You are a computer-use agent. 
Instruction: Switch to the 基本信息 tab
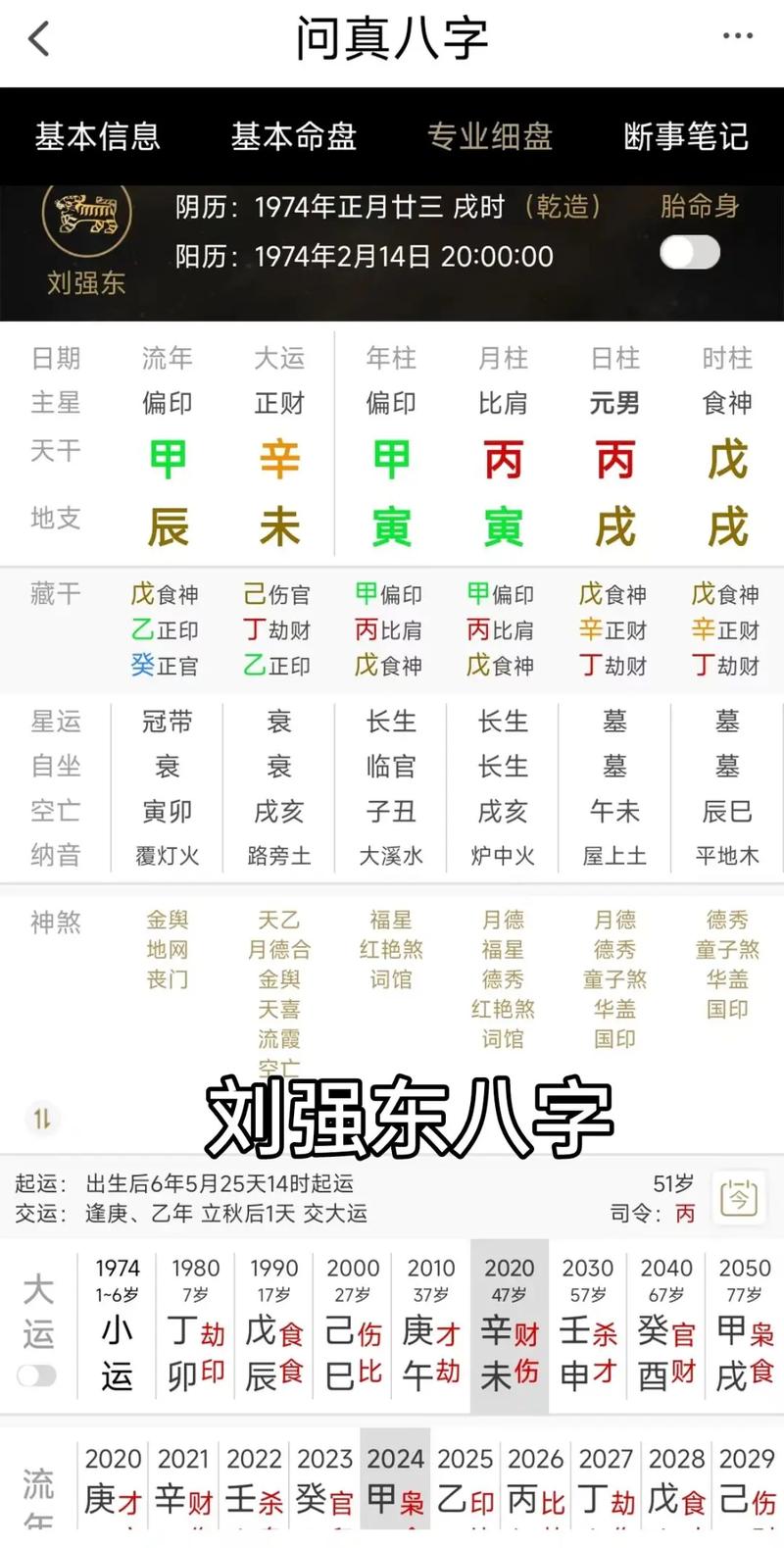[97, 136]
